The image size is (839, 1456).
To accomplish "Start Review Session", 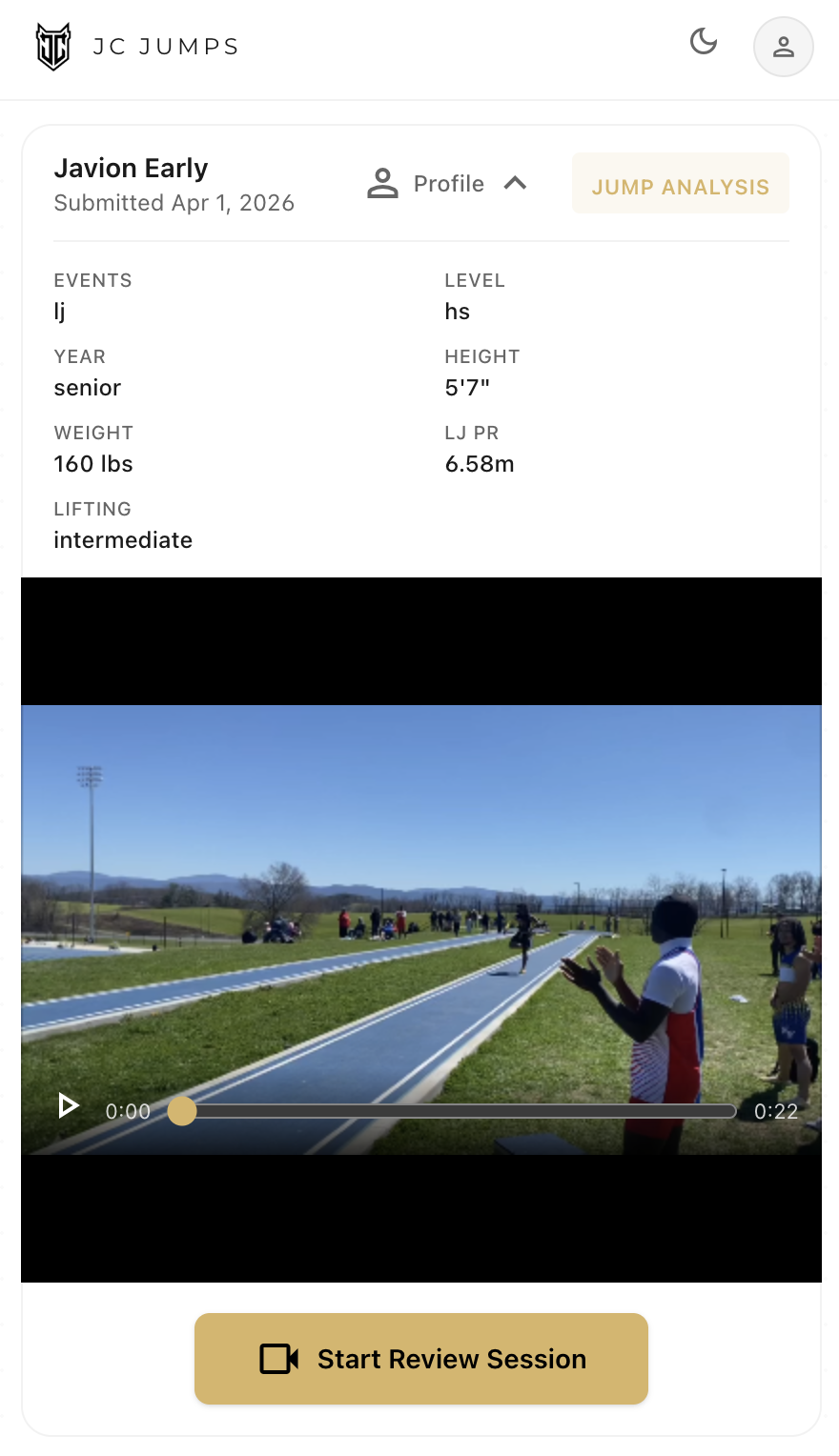I will pos(421,1358).
